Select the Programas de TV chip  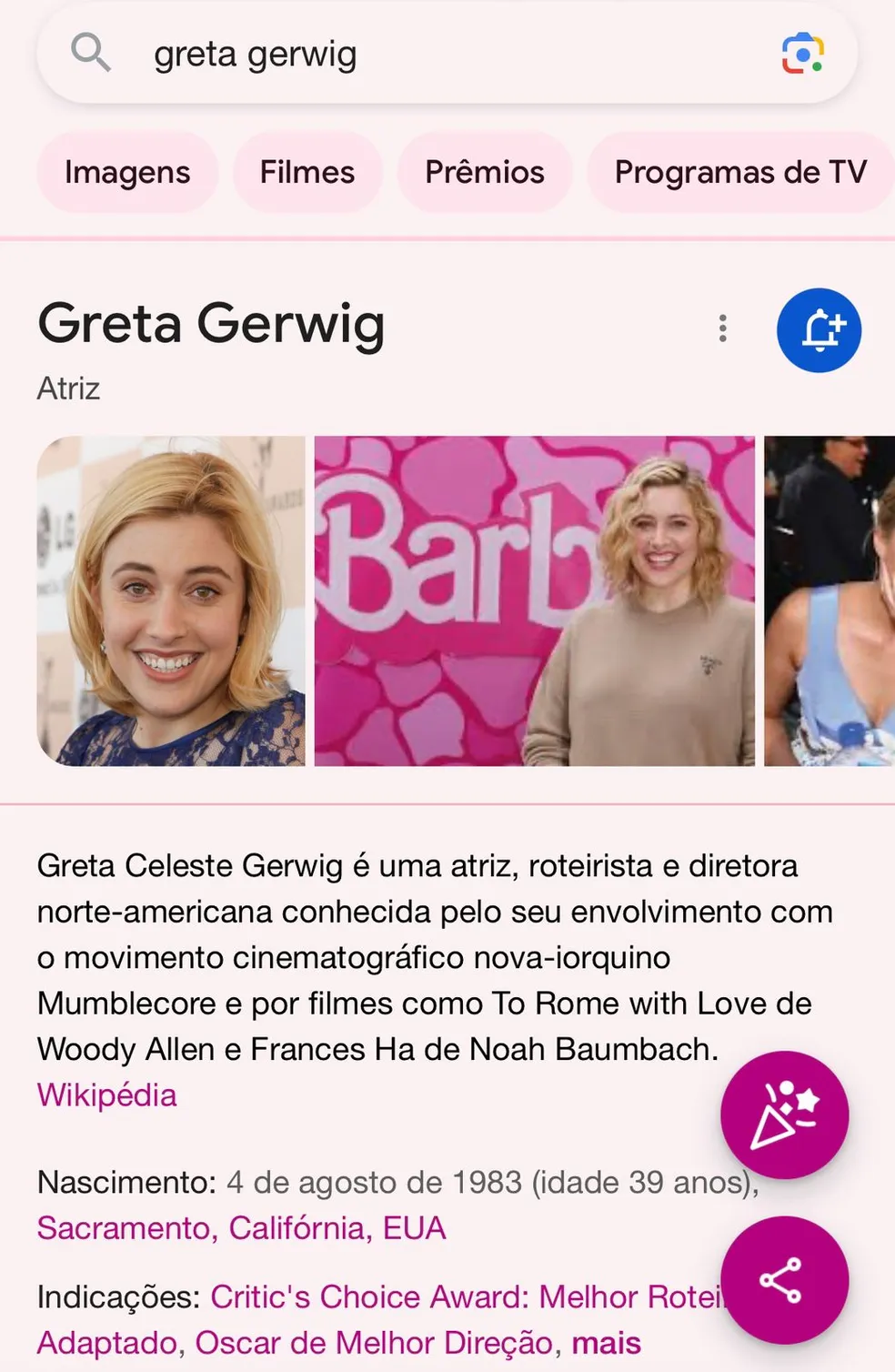(x=740, y=172)
